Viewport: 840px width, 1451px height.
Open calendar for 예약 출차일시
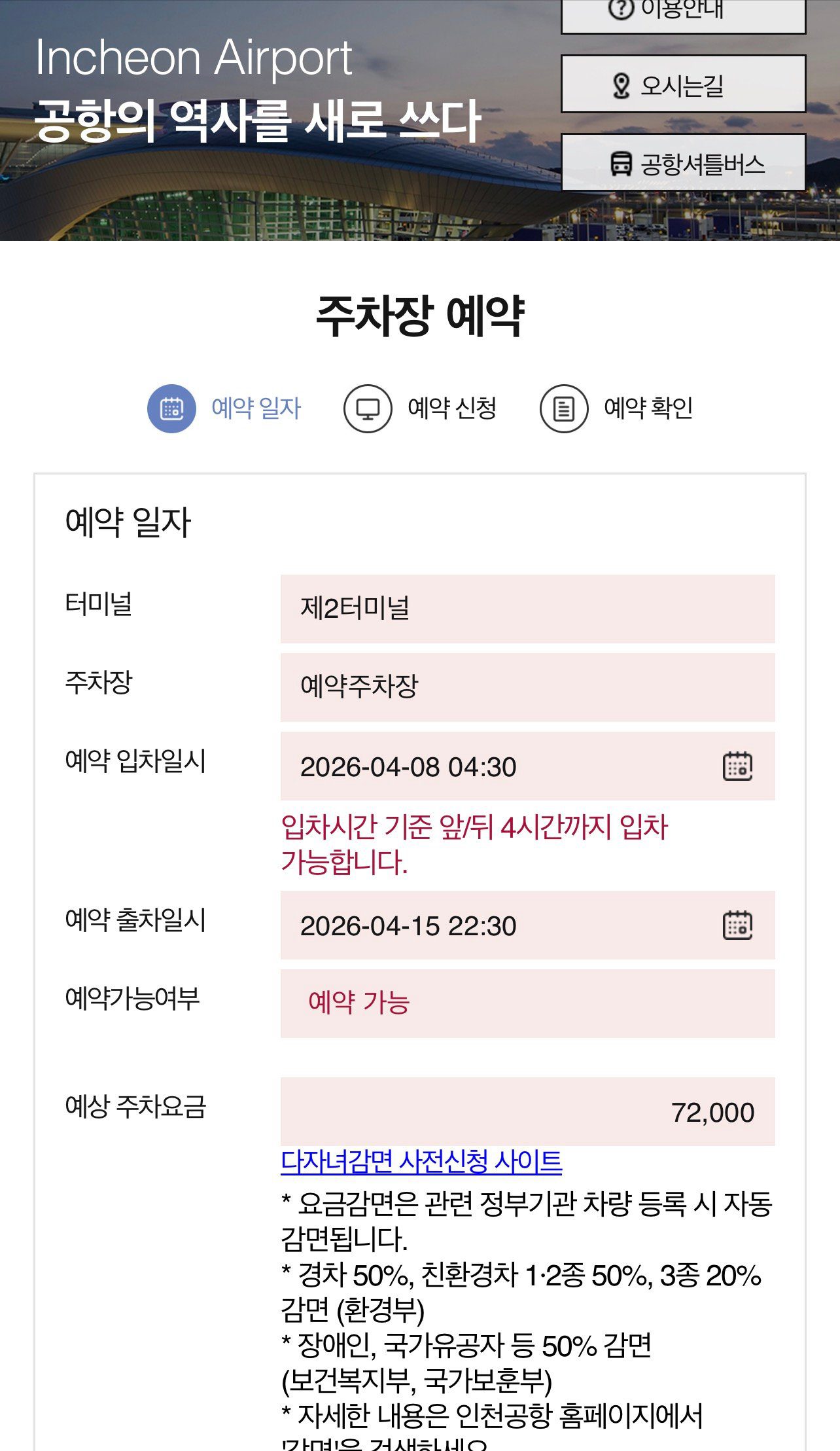click(x=737, y=925)
